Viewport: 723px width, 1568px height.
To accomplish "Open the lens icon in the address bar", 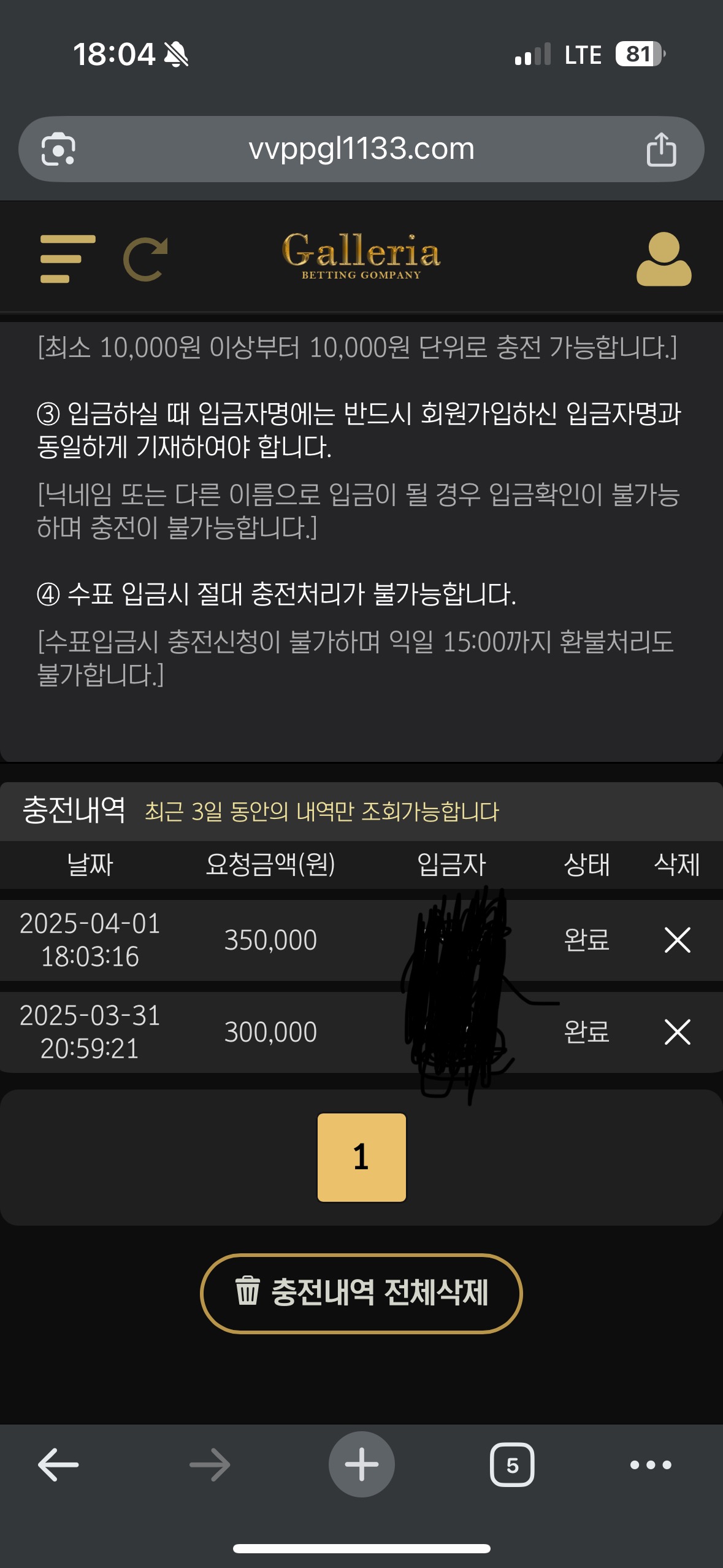I will pyautogui.click(x=58, y=149).
